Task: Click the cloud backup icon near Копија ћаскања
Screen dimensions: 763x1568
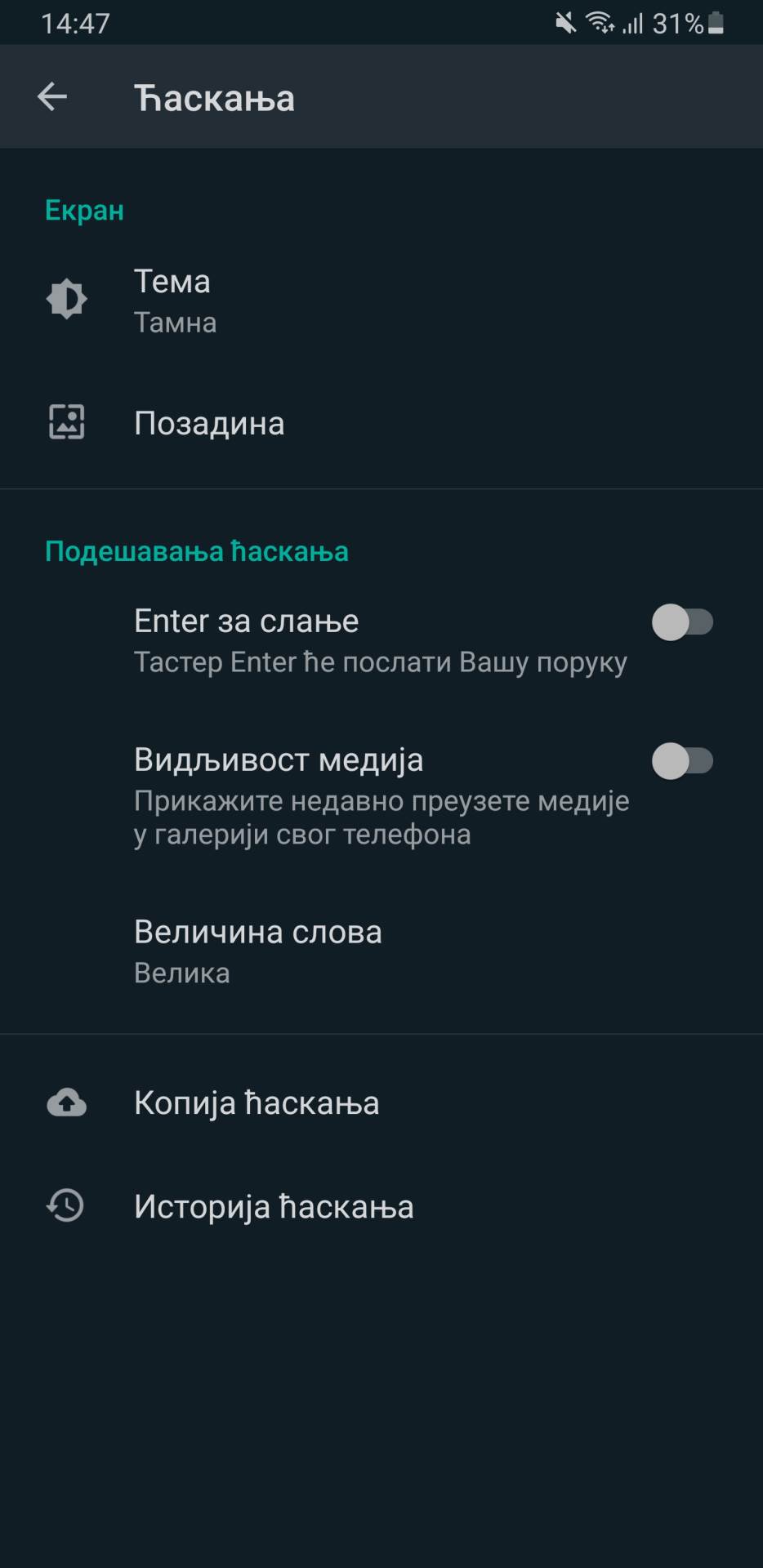Action: point(65,1103)
